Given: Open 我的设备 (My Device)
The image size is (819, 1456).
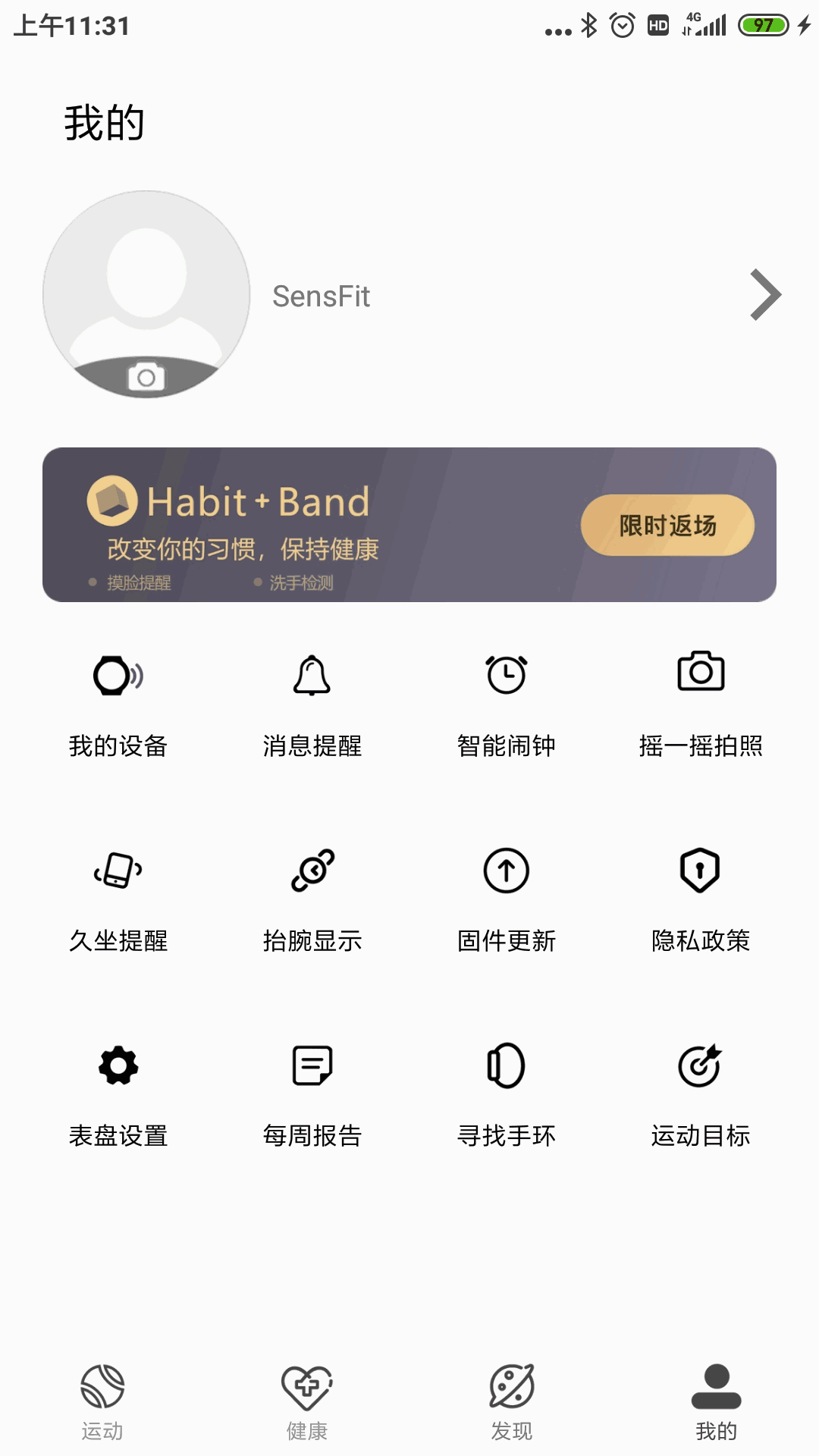Looking at the screenshot, I should [118, 704].
